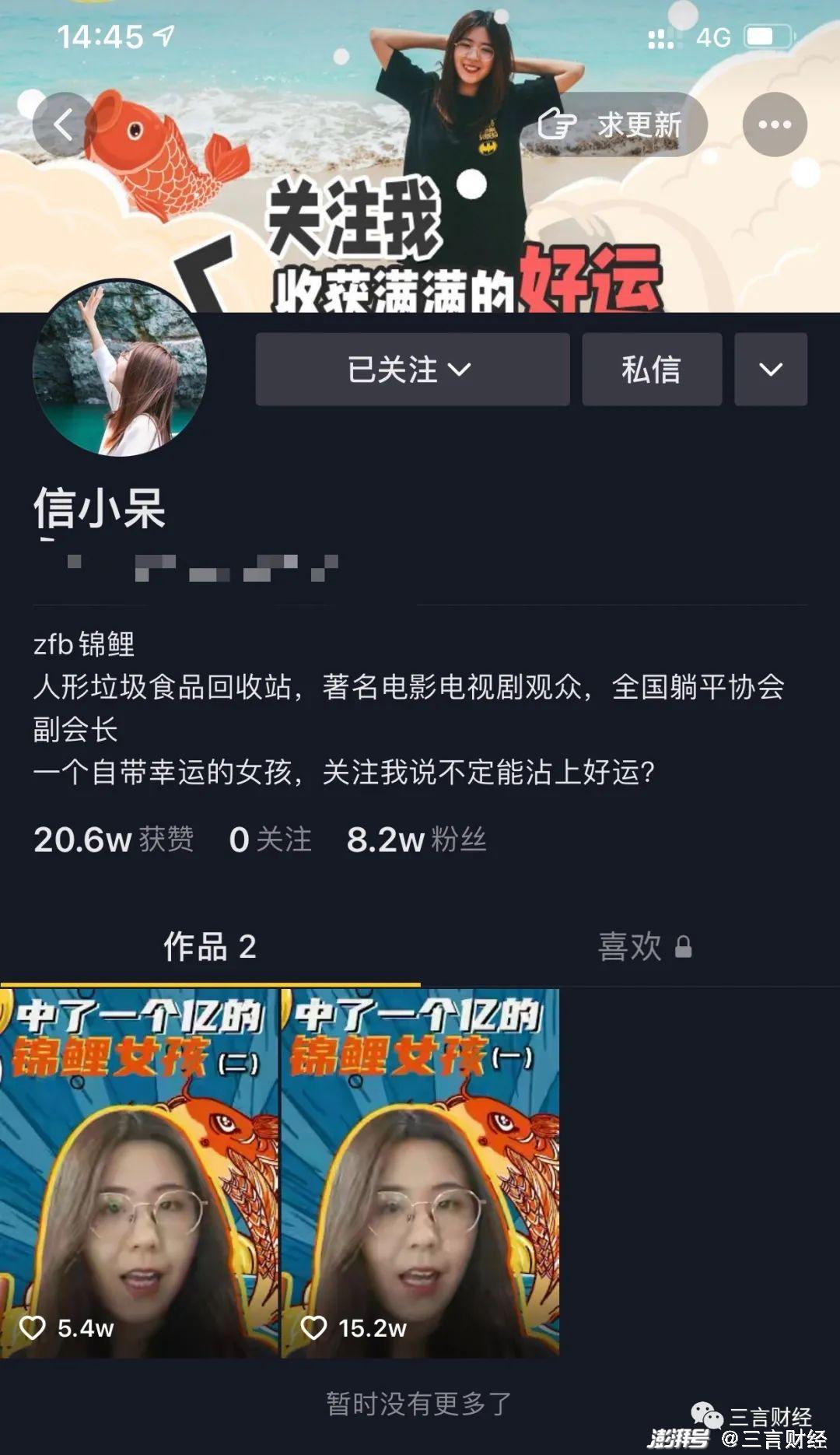
Task: Expand the arrow next to 私信
Action: (x=770, y=370)
